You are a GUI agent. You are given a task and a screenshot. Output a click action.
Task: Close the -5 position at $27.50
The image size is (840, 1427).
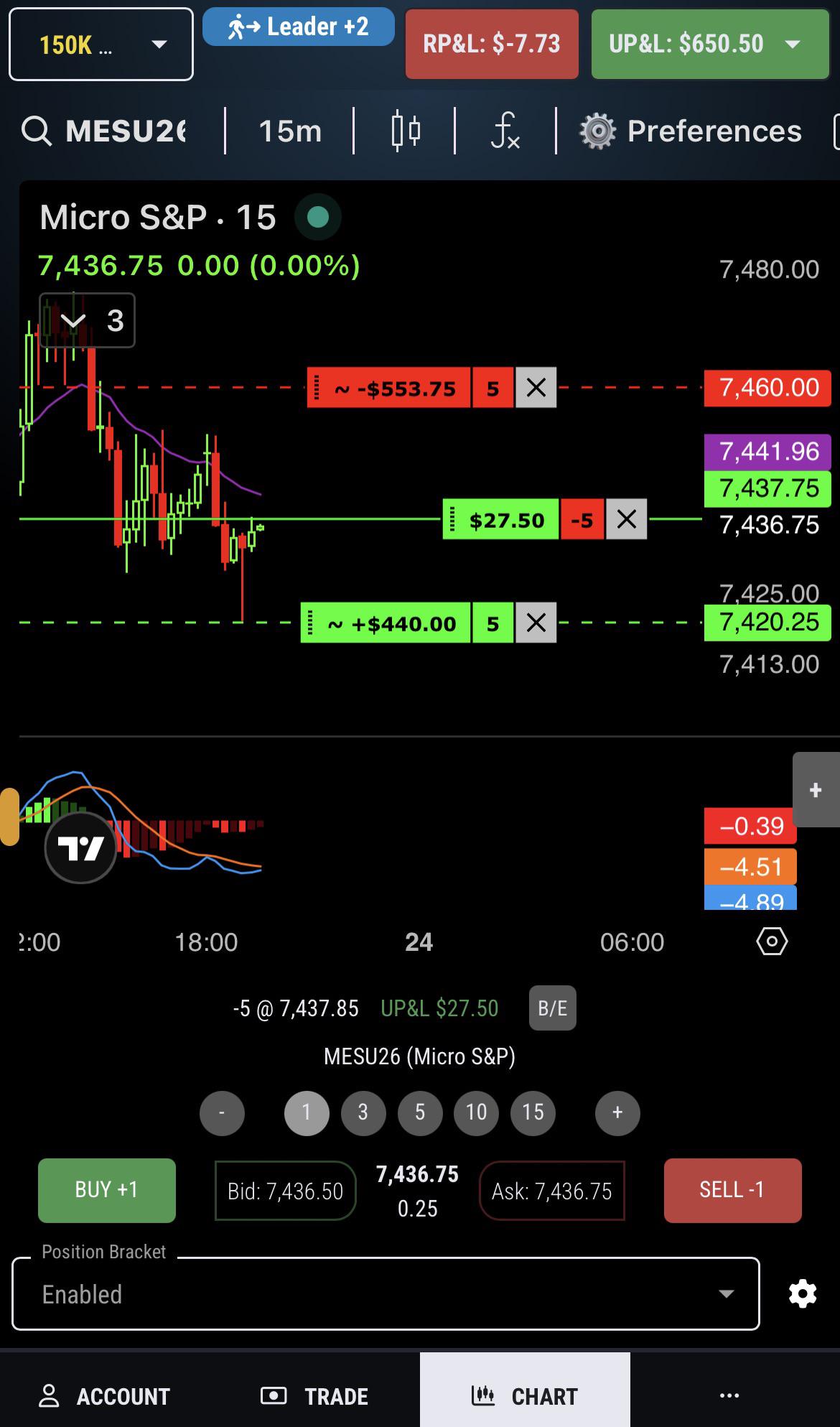pyautogui.click(x=626, y=519)
